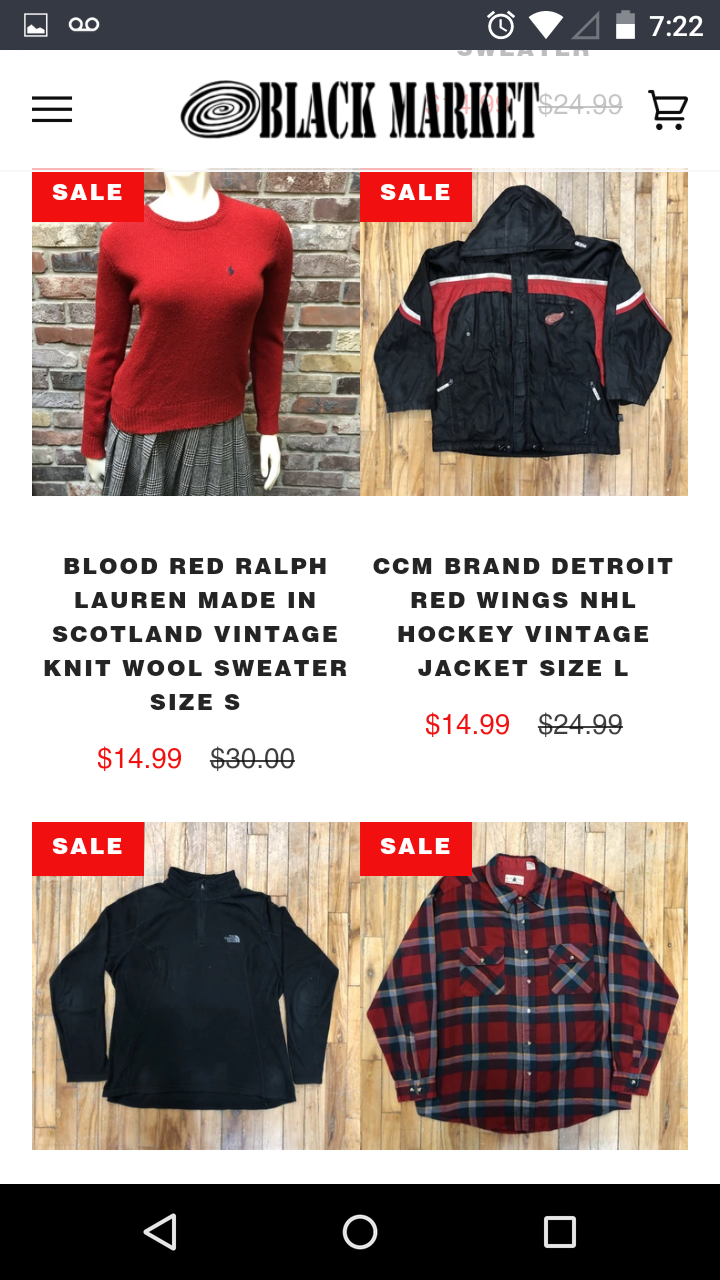Open the Blood Red Ralph Lauren sweater title
The image size is (720, 1280).
pyautogui.click(x=196, y=634)
